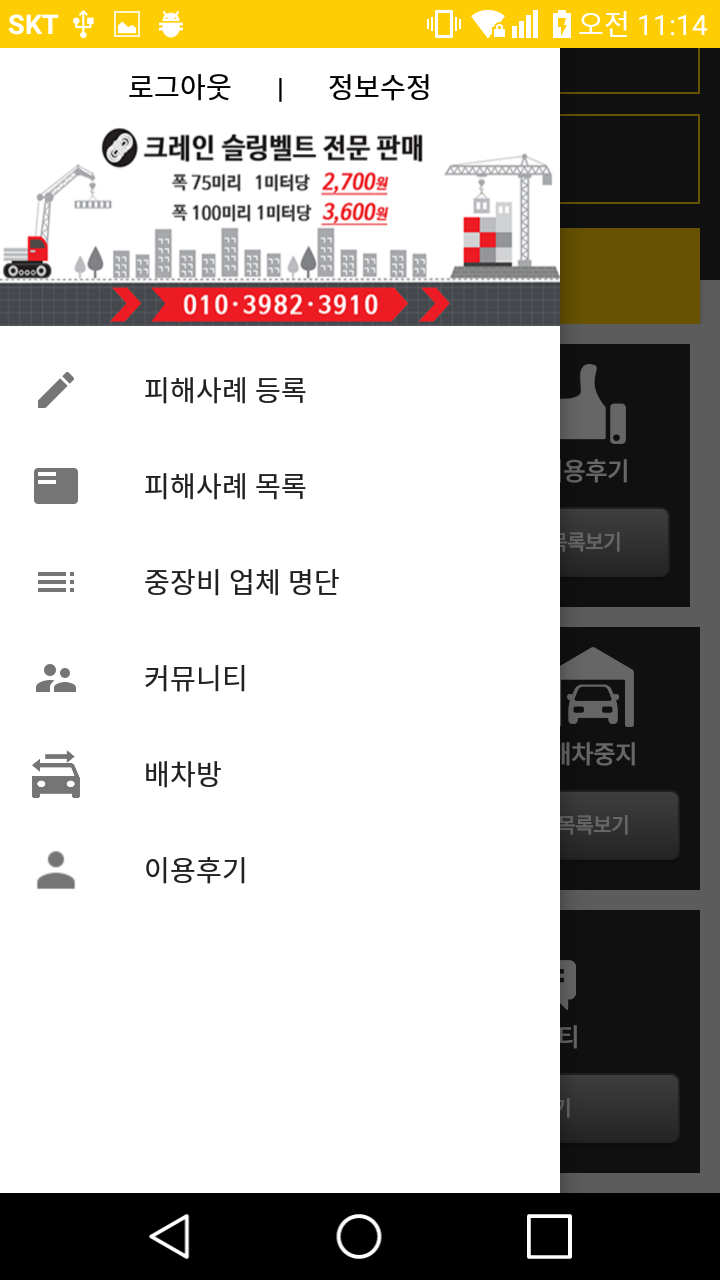Tap the Android home circle button
Screen dimensions: 720x1280
tap(358, 1236)
